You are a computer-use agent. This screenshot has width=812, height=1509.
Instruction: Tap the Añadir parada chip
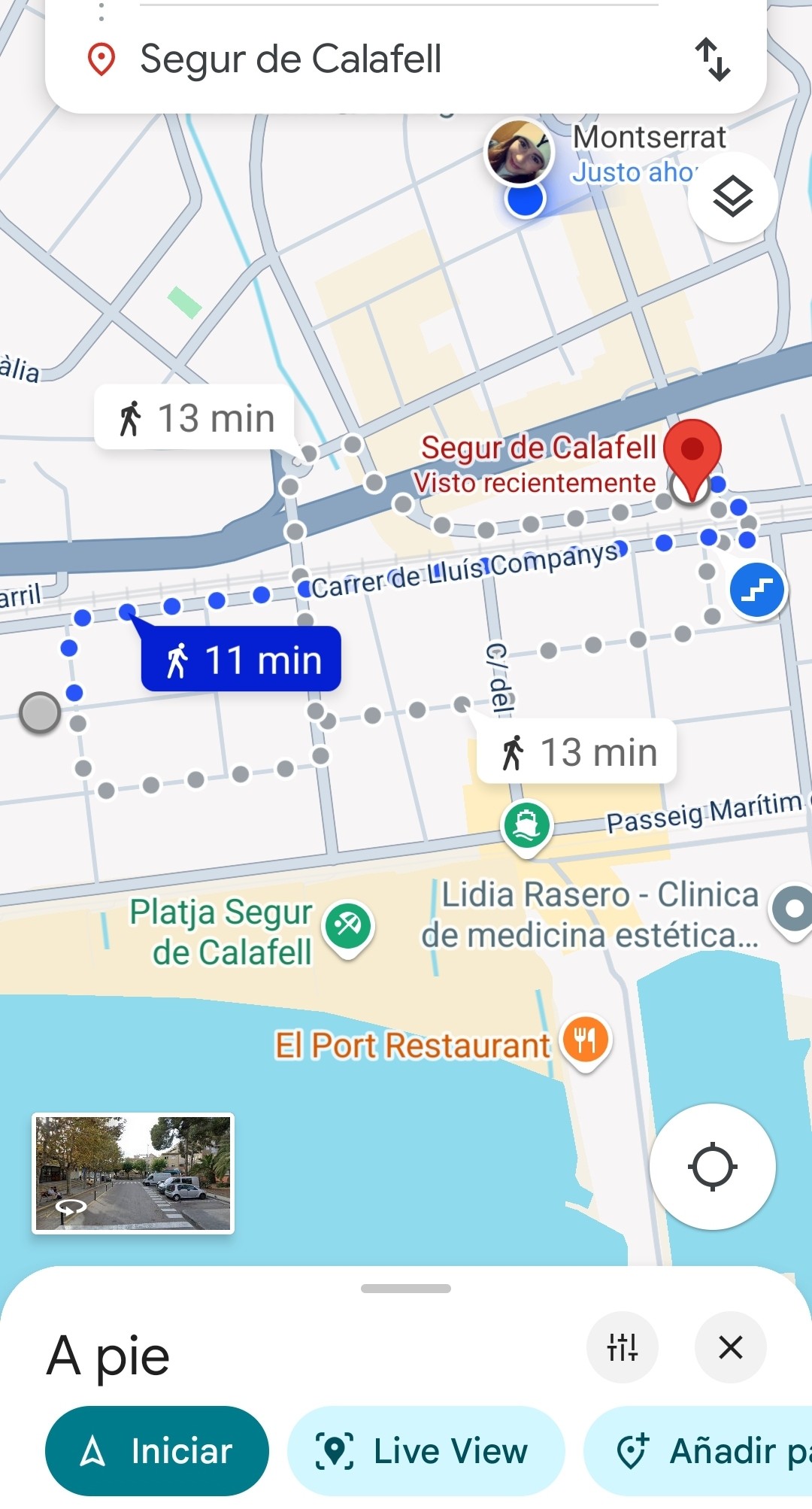[x=698, y=1451]
